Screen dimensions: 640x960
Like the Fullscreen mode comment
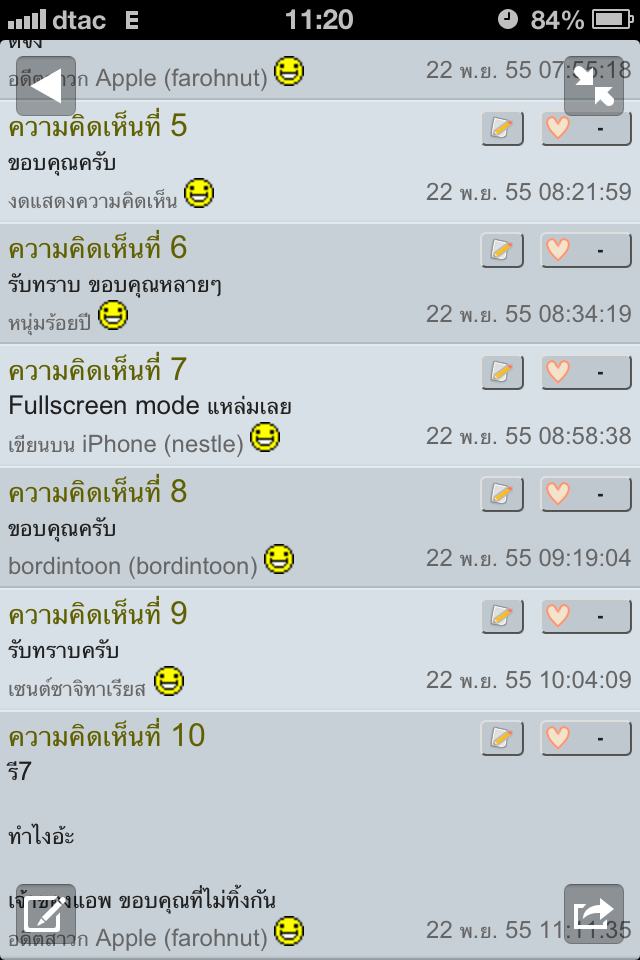[x=586, y=372]
